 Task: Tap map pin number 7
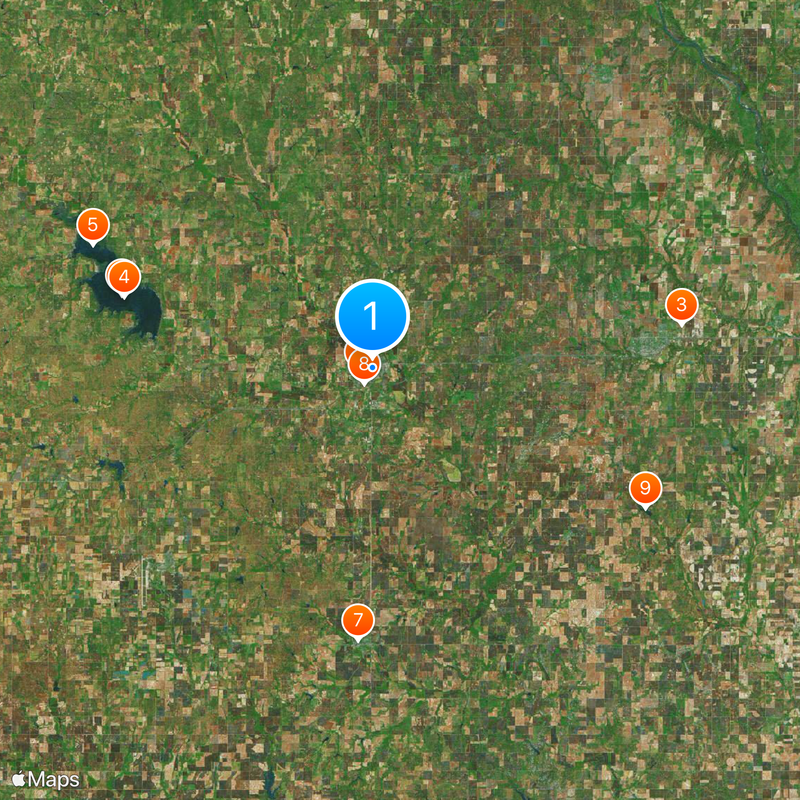pos(357,620)
